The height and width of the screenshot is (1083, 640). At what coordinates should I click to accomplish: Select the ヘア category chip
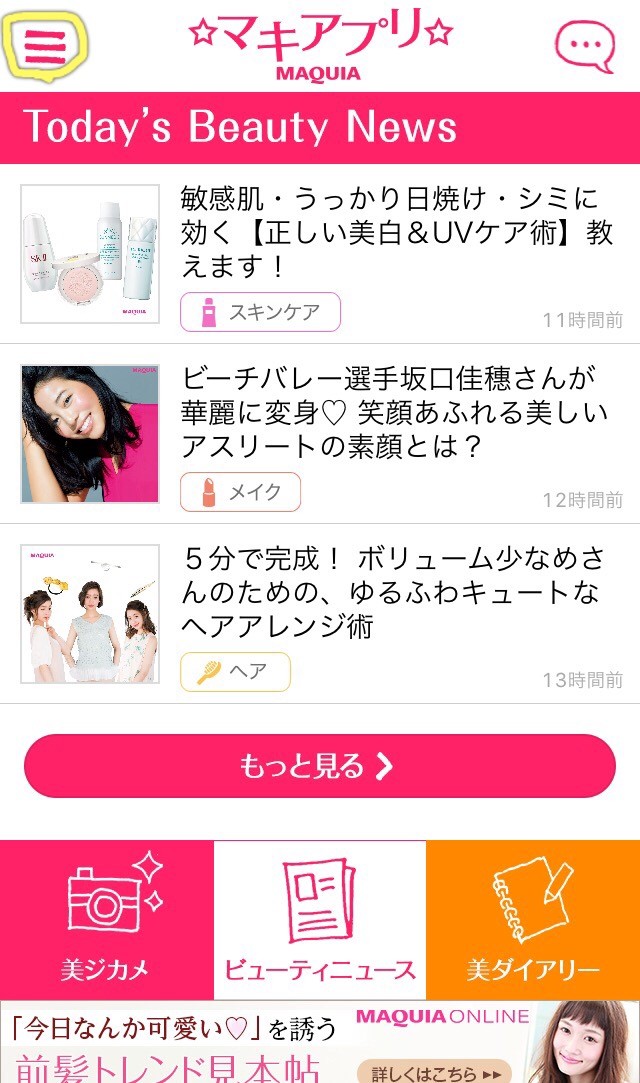click(x=235, y=672)
